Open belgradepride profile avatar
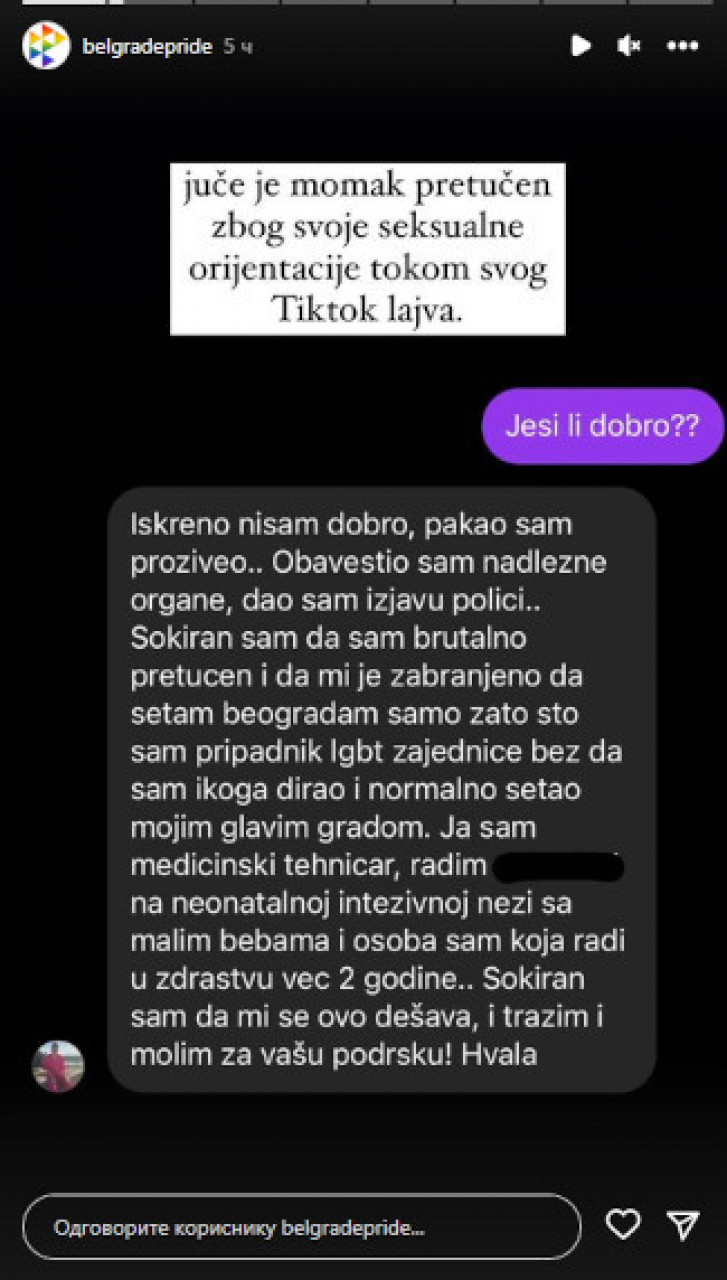This screenshot has height=1280, width=727. point(45,46)
